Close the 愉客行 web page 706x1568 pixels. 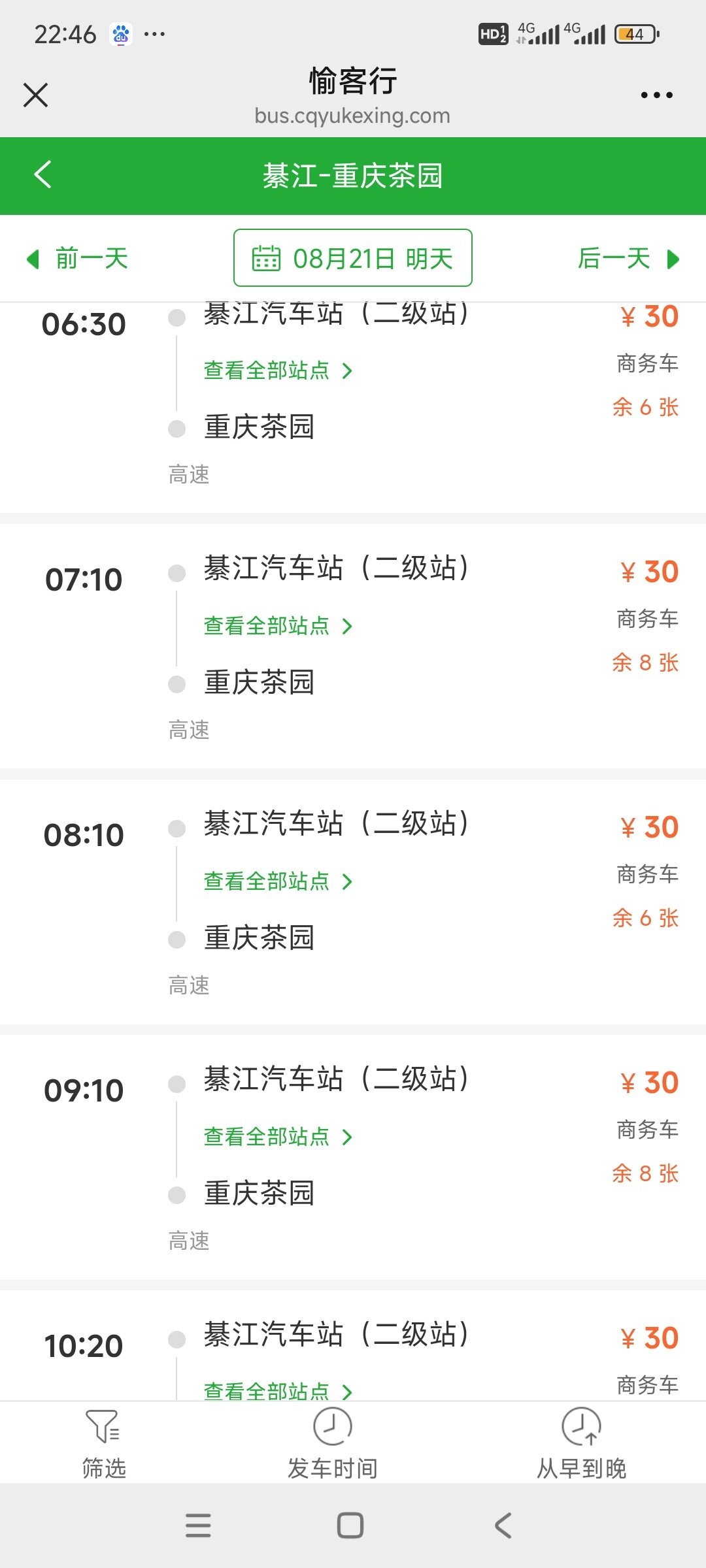[35, 95]
